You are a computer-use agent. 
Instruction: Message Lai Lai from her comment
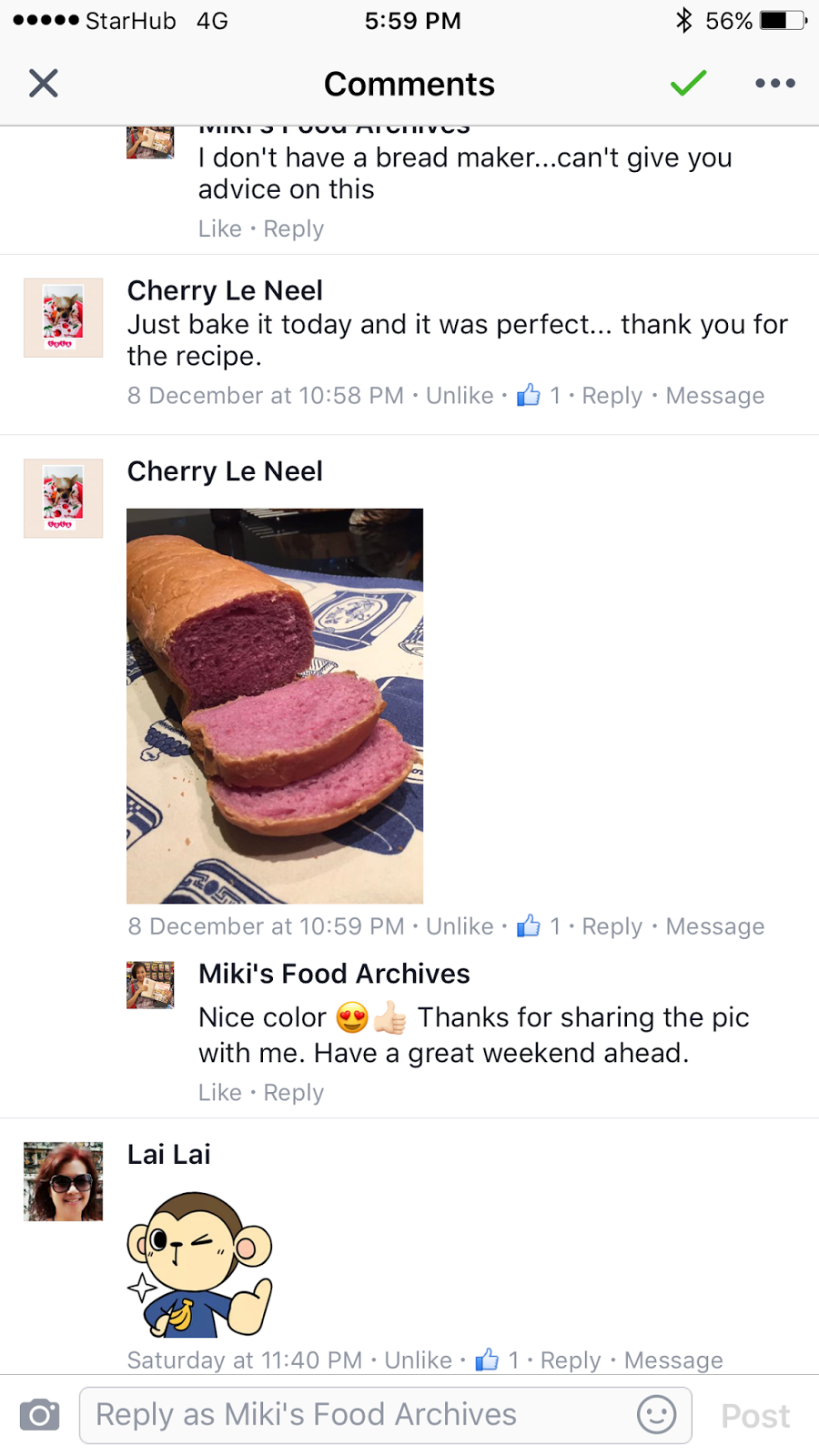[673, 1360]
